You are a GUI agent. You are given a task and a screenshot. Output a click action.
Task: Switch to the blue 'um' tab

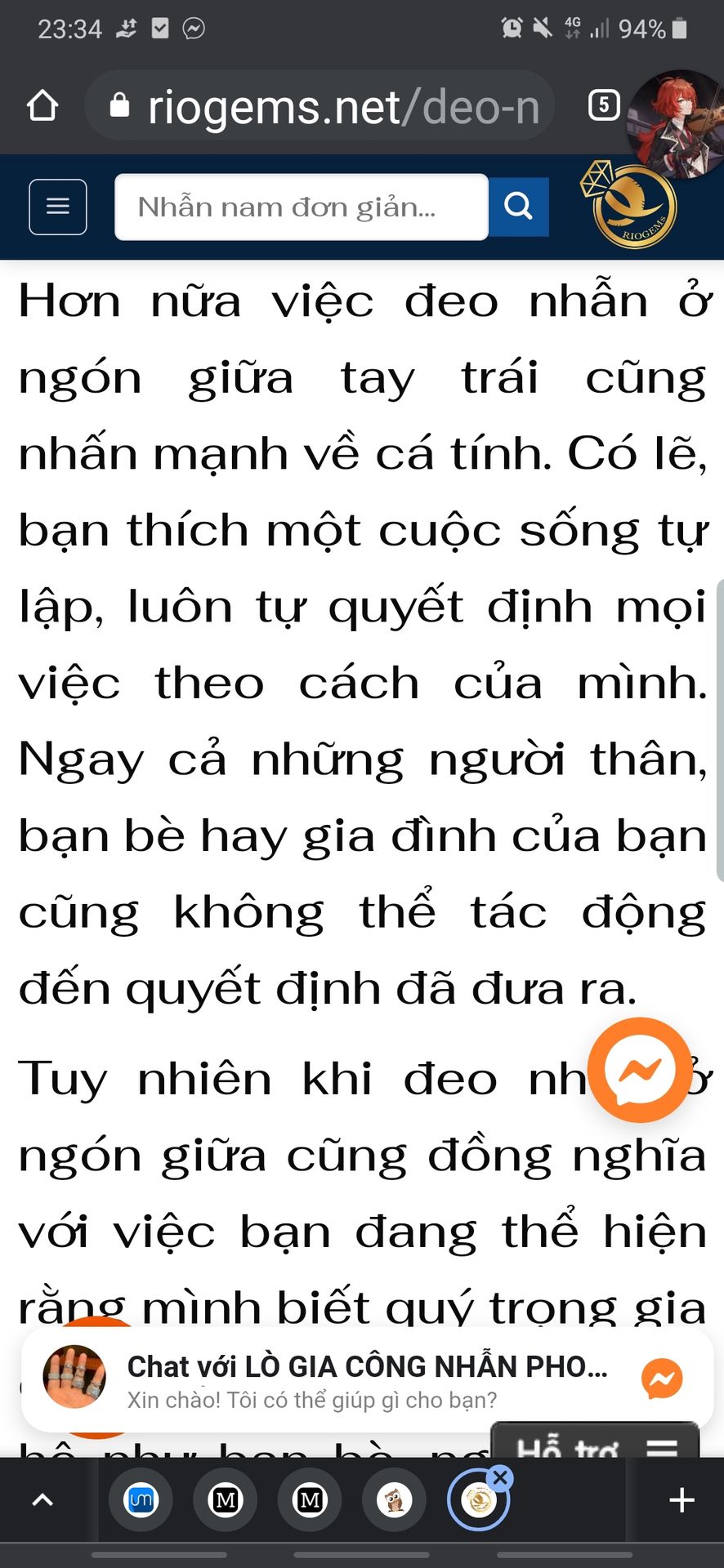click(x=141, y=1499)
